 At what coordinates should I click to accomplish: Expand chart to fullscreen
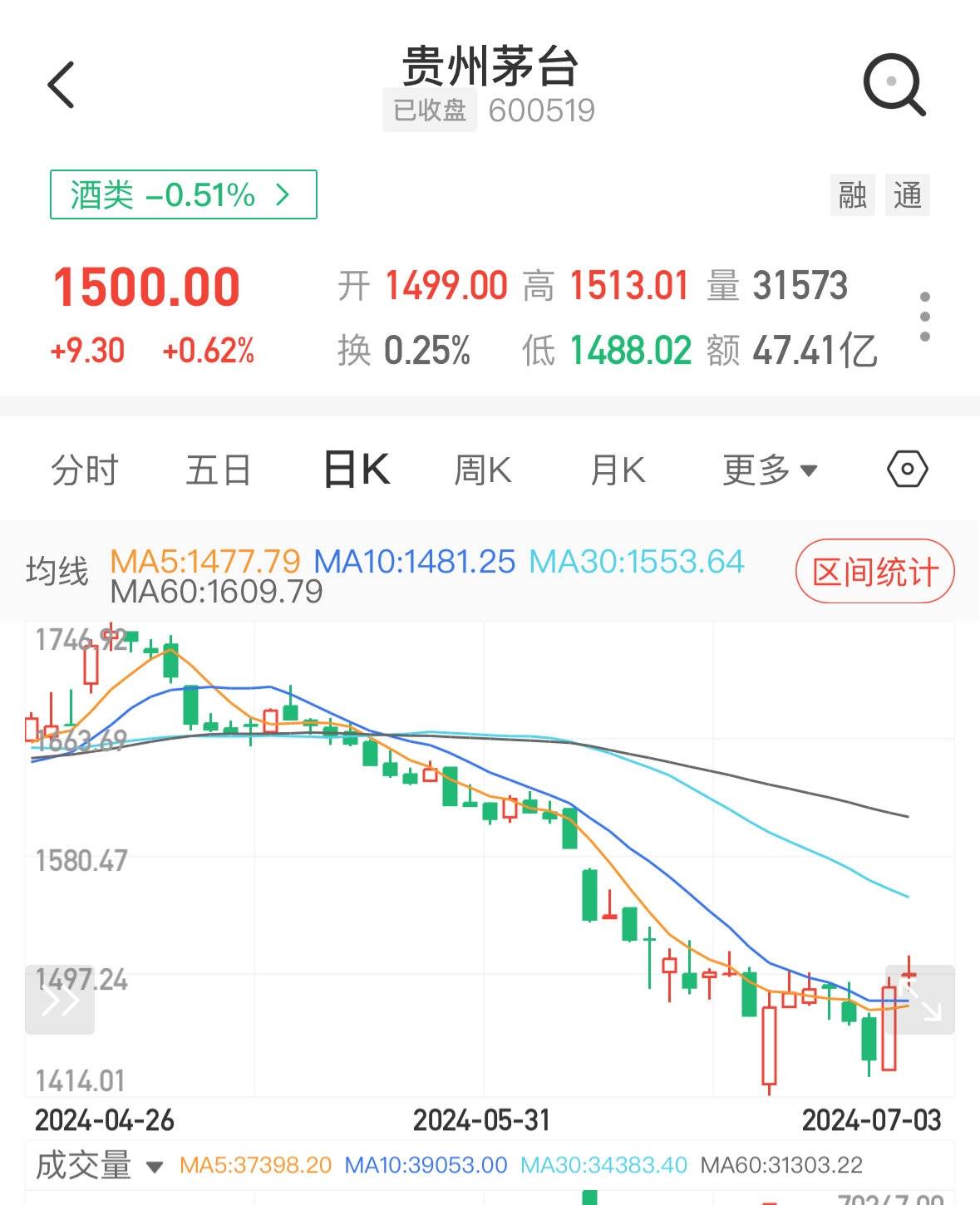point(919,1000)
